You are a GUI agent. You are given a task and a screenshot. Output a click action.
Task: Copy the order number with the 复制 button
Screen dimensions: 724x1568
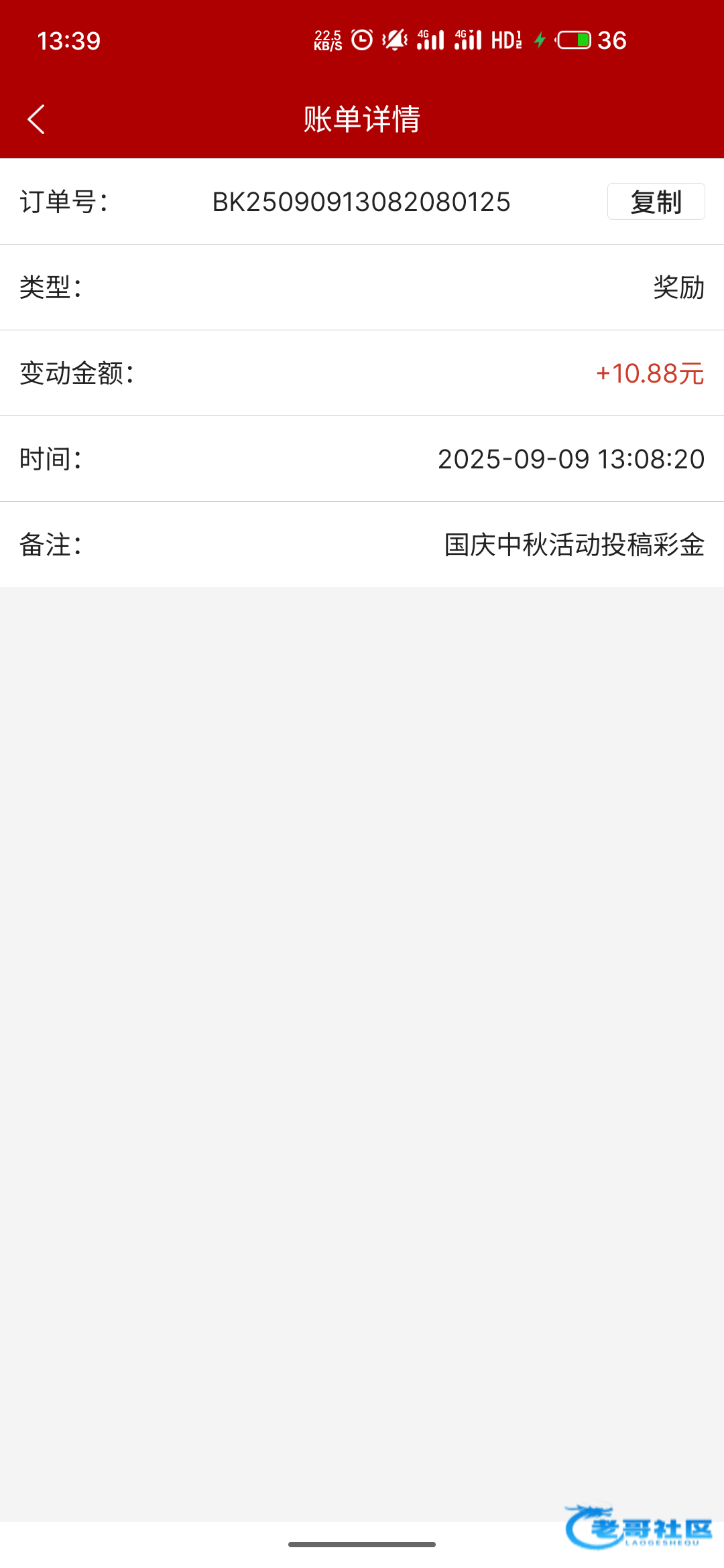point(656,202)
